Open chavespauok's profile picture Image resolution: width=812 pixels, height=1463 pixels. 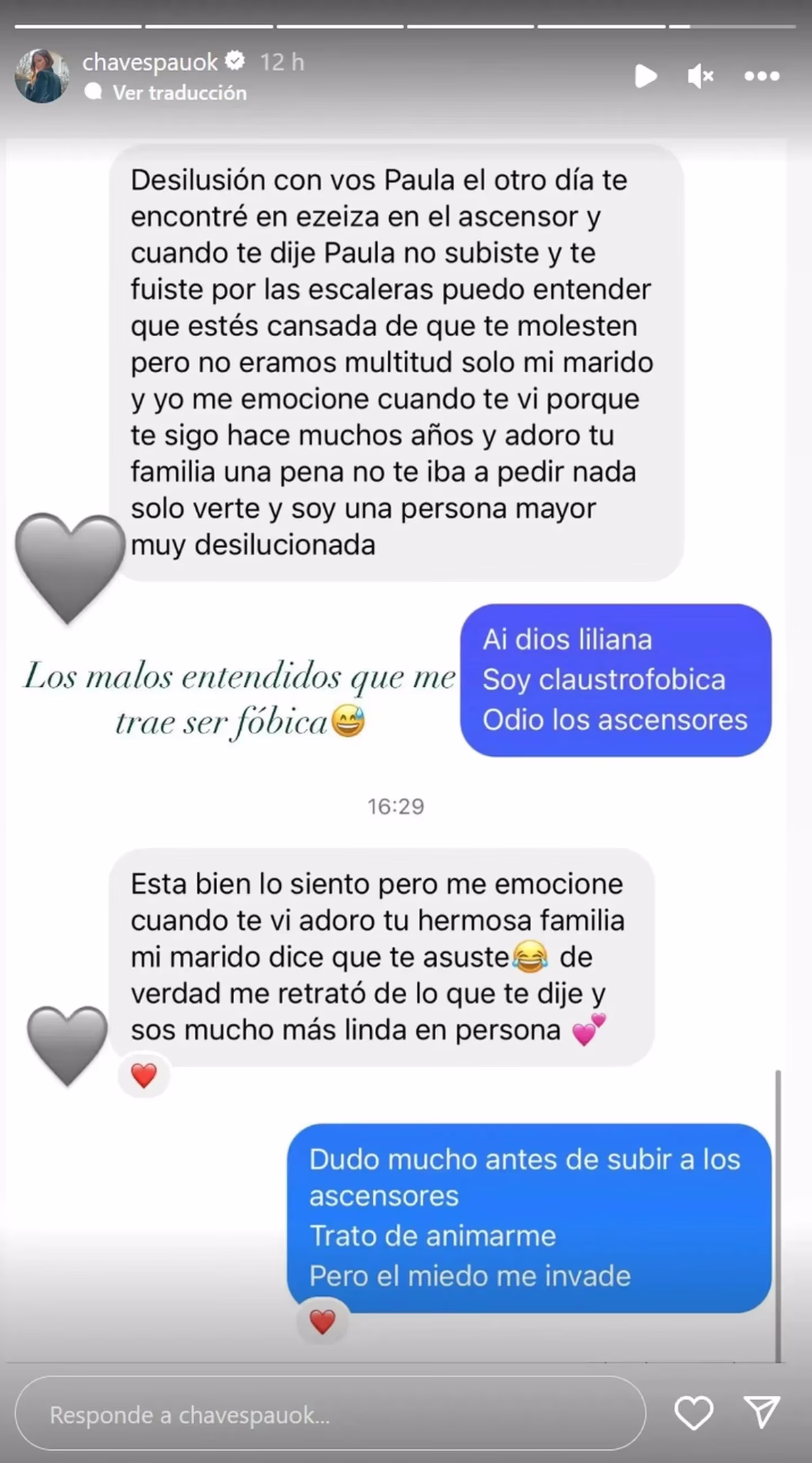click(42, 76)
